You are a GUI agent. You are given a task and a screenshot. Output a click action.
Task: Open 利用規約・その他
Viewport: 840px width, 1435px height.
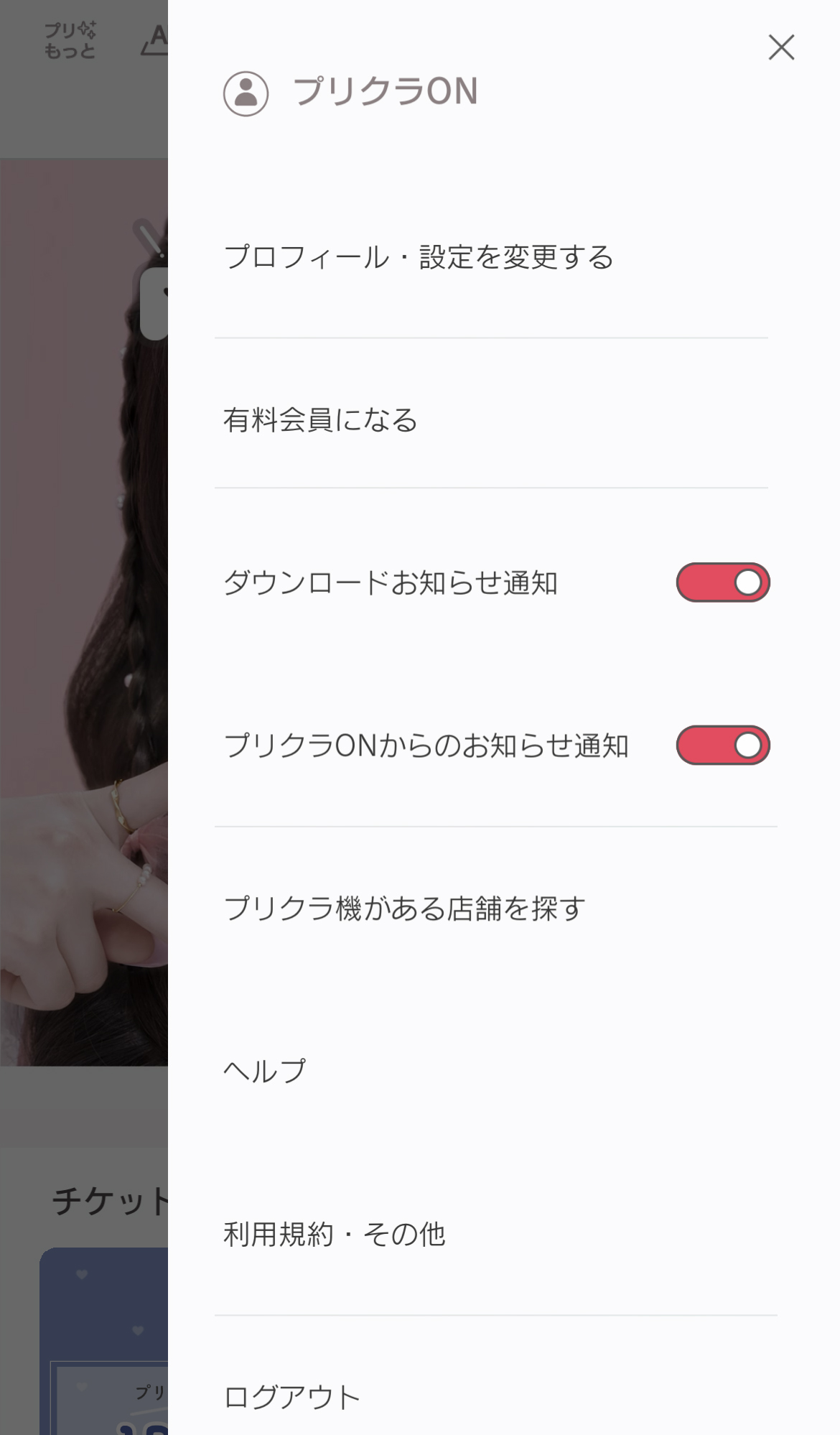coord(335,1234)
